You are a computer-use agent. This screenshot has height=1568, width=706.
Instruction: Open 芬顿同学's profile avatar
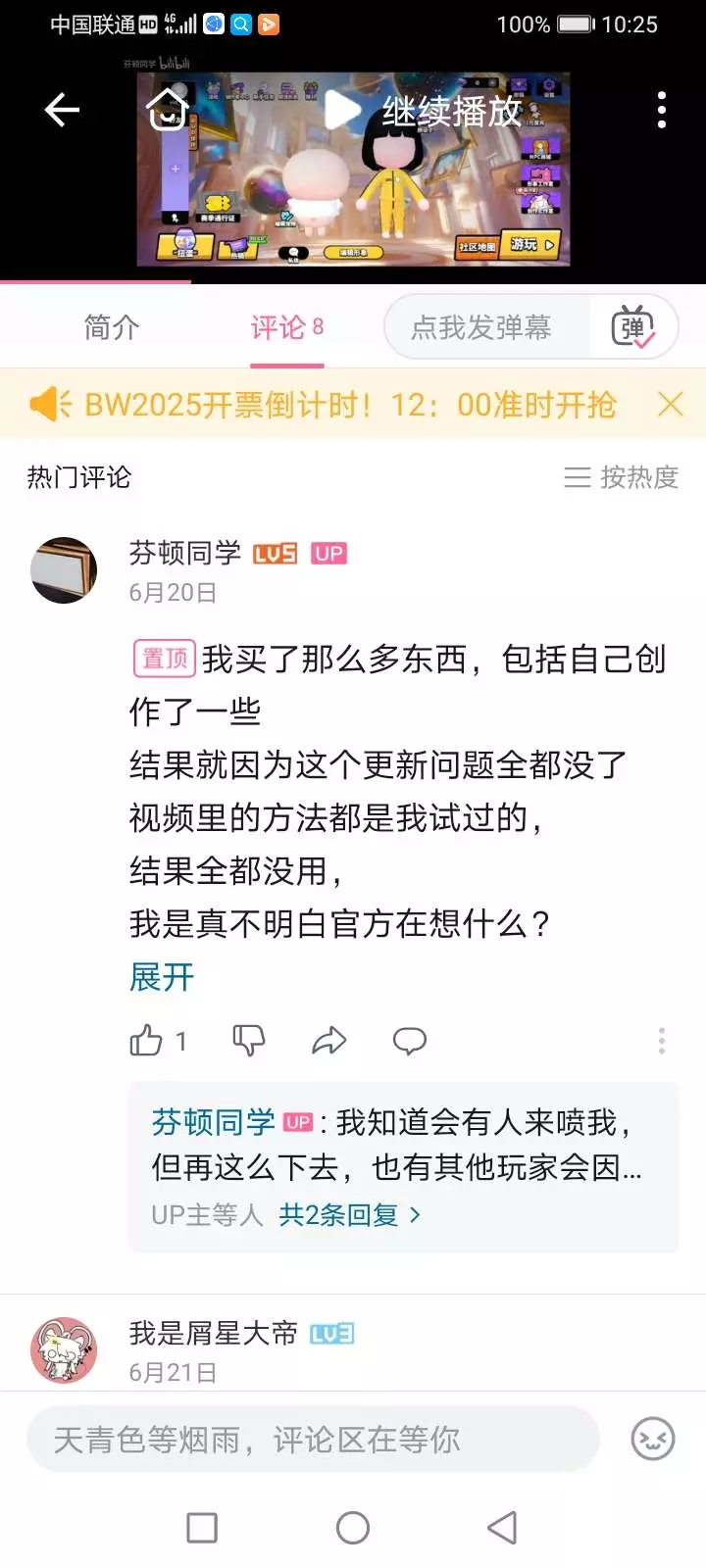tap(64, 569)
